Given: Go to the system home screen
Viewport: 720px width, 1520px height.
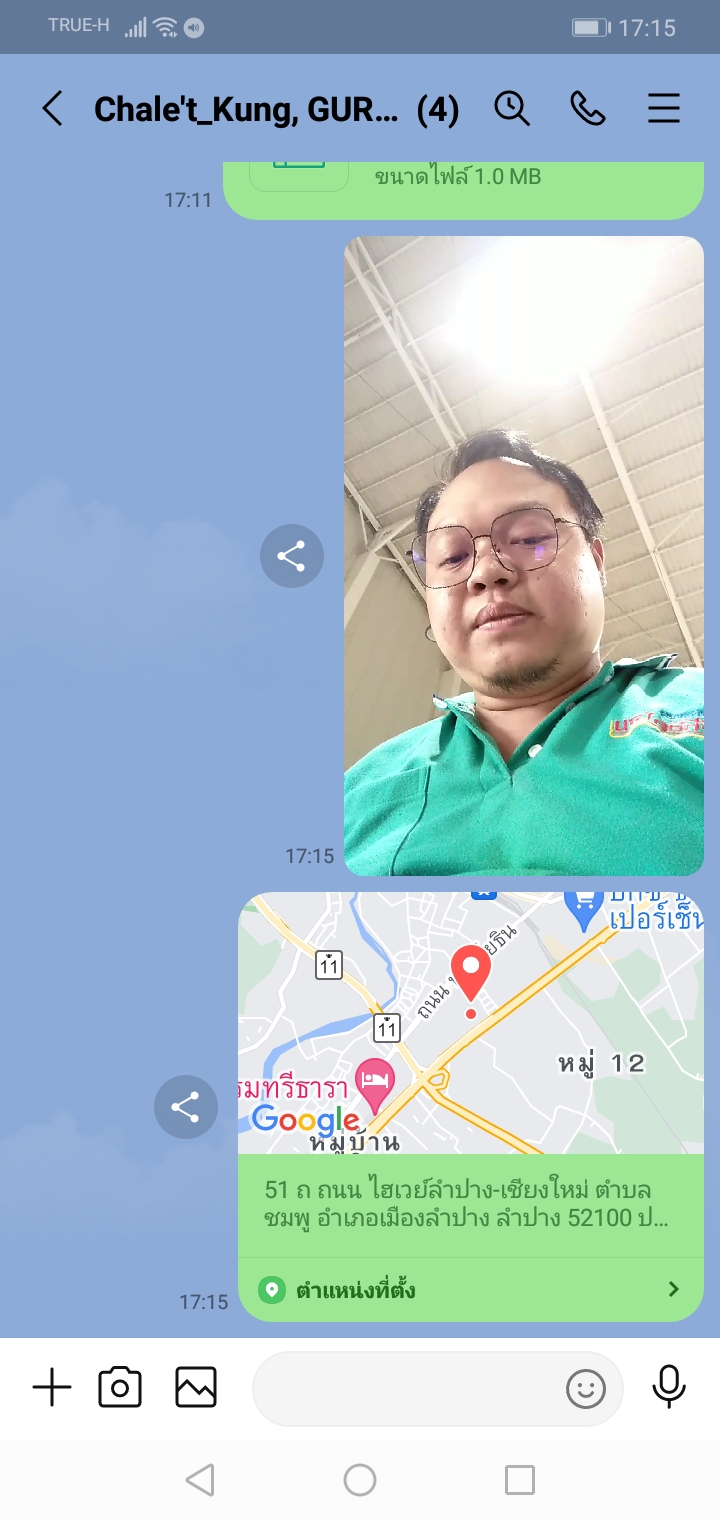Looking at the screenshot, I should pos(360,1480).
